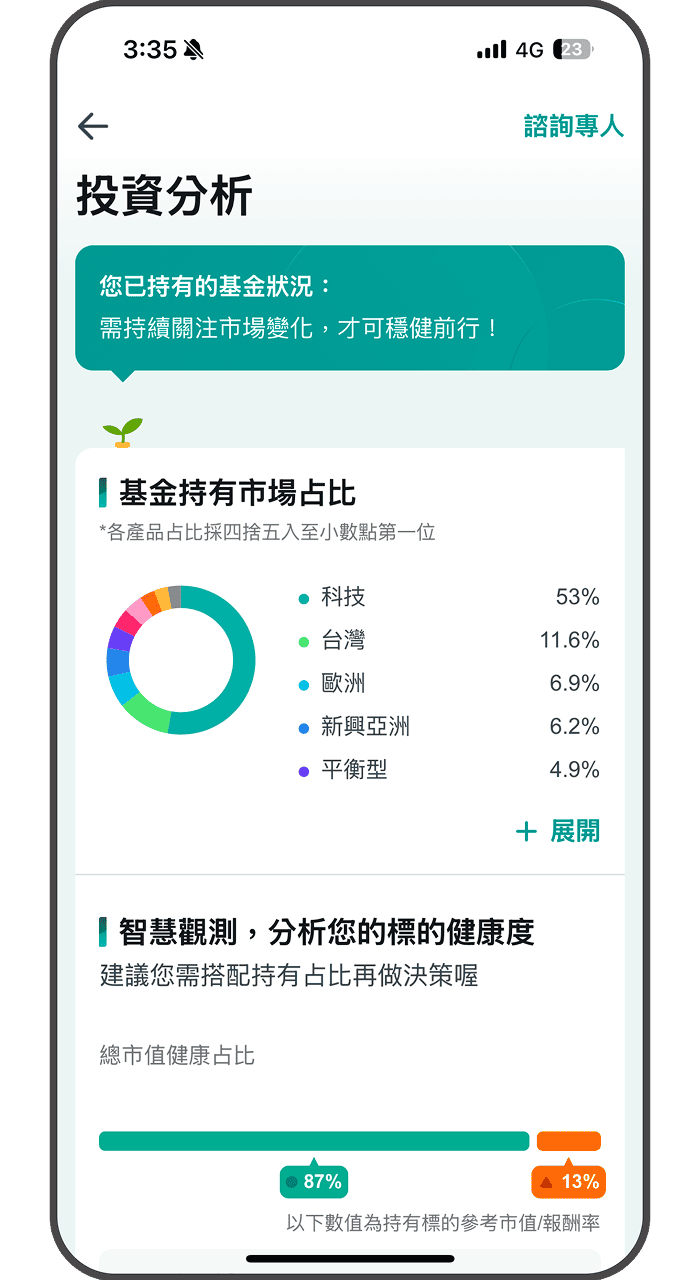Expand the market share list with 展開
This screenshot has width=700, height=1280.
tap(558, 831)
